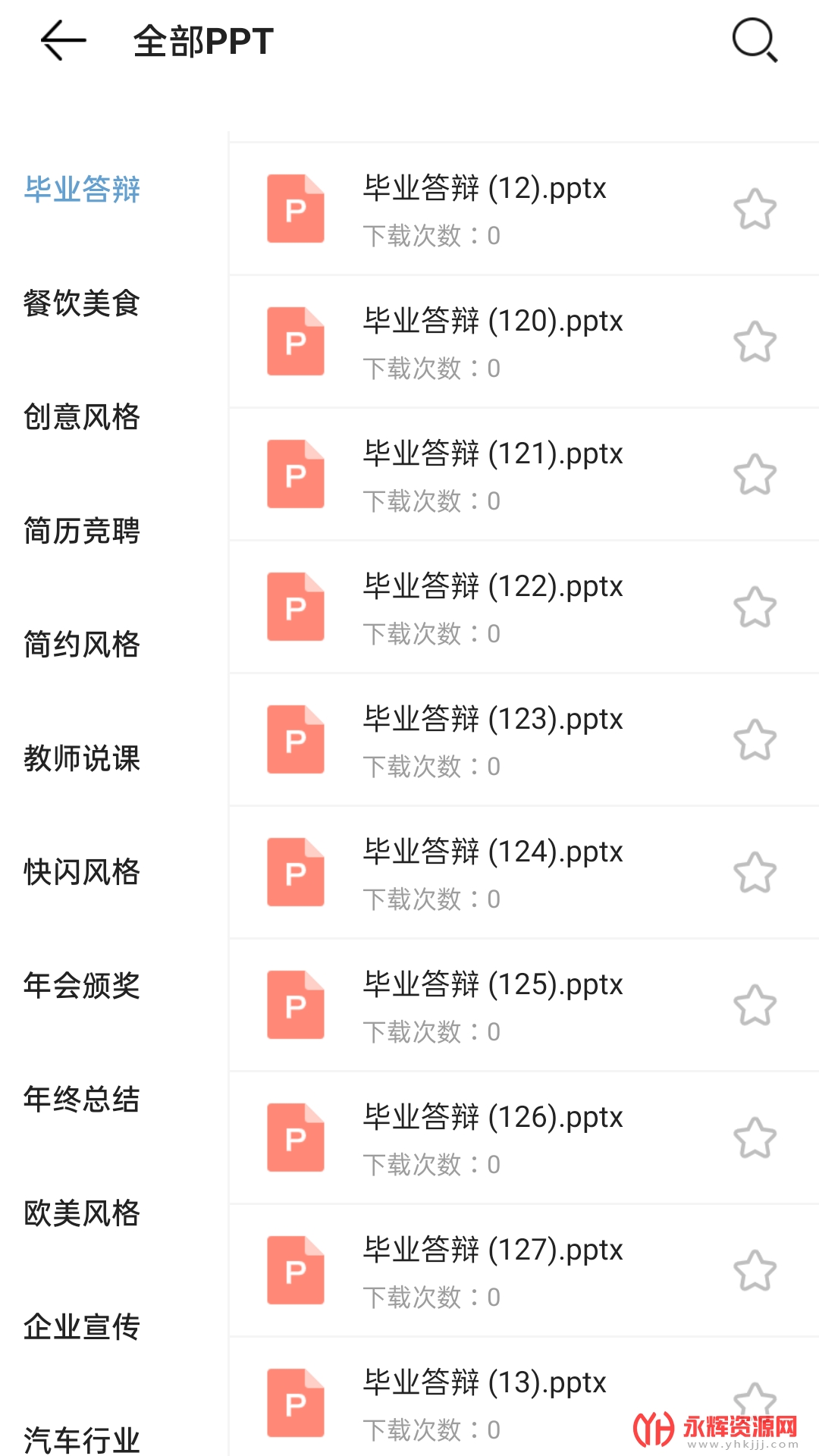Star the 毕业答辩 (122).pptx file
This screenshot has height=1456, width=819.
pyautogui.click(x=755, y=607)
